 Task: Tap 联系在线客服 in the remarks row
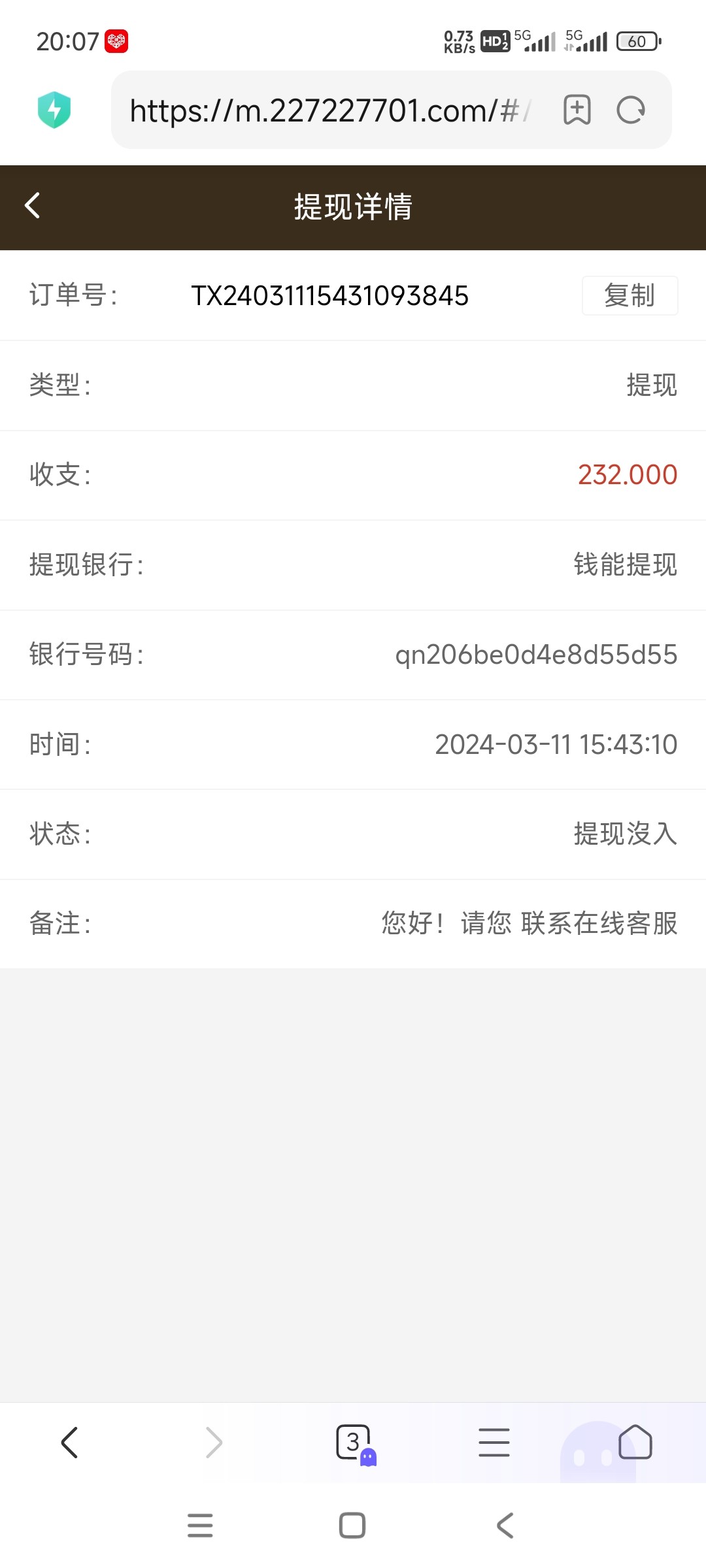[600, 924]
